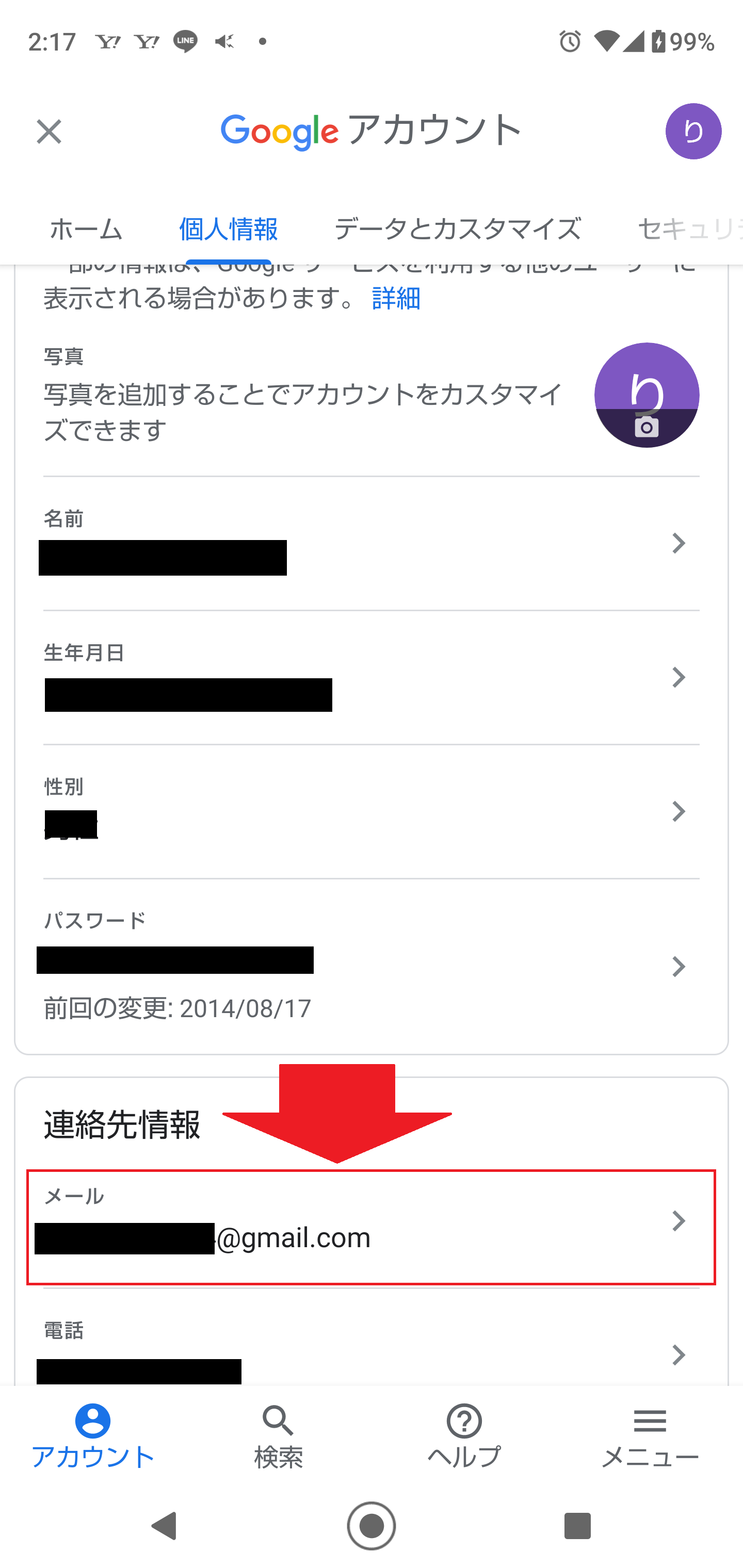
Task: Go to 検索 in the bottom bar
Action: 278,1436
